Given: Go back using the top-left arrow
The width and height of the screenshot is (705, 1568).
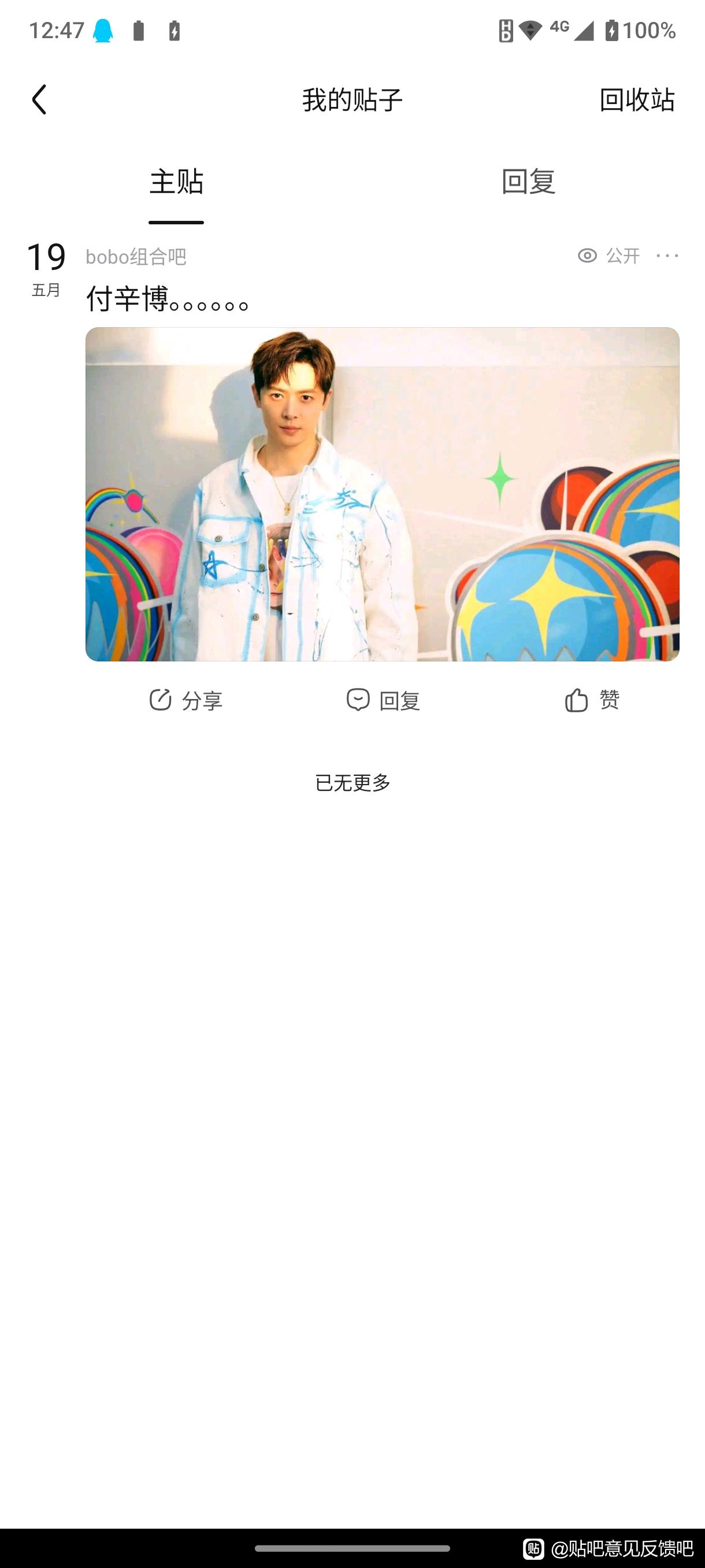Looking at the screenshot, I should pos(39,100).
